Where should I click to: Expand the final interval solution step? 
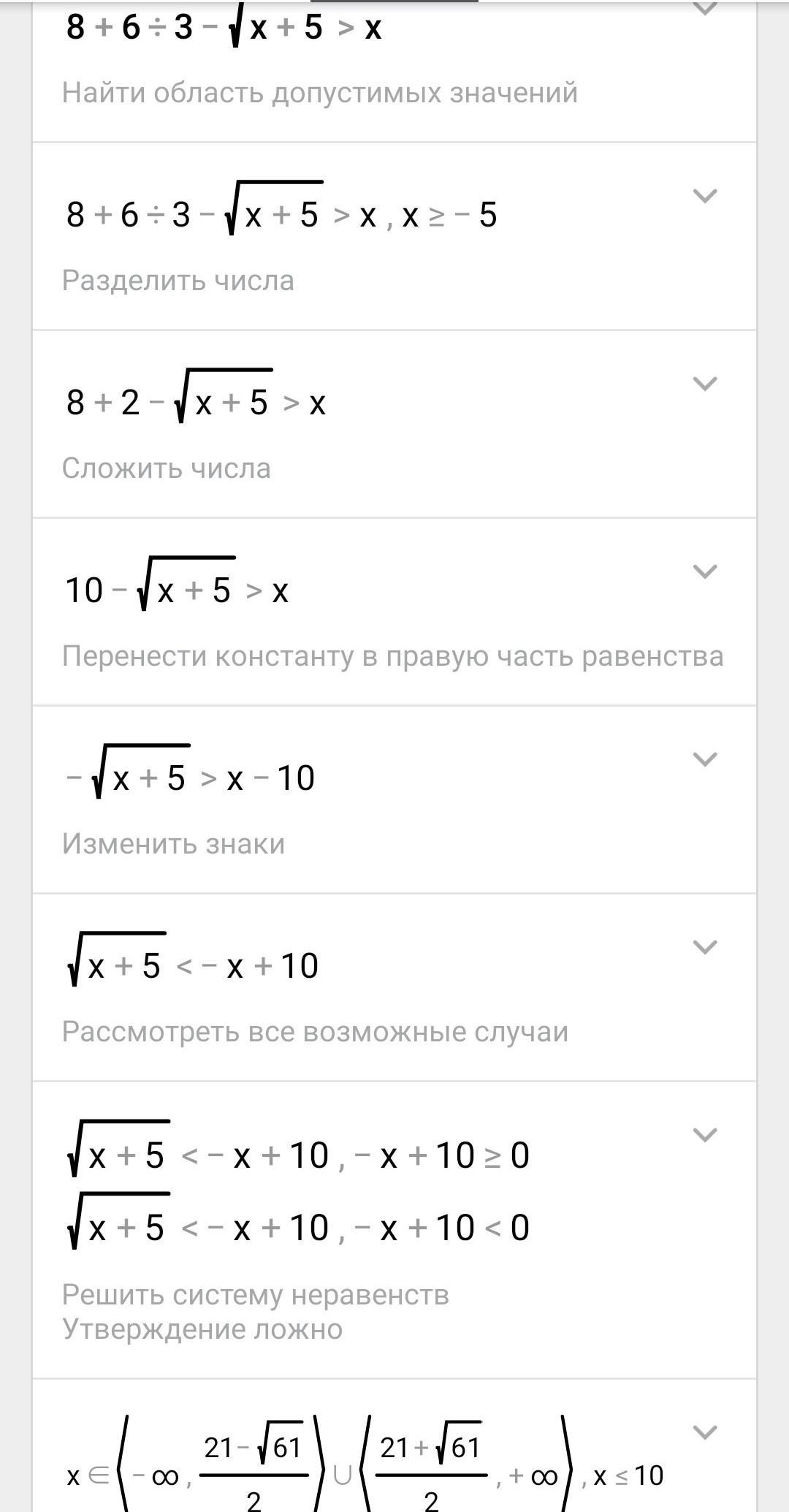click(x=704, y=1432)
